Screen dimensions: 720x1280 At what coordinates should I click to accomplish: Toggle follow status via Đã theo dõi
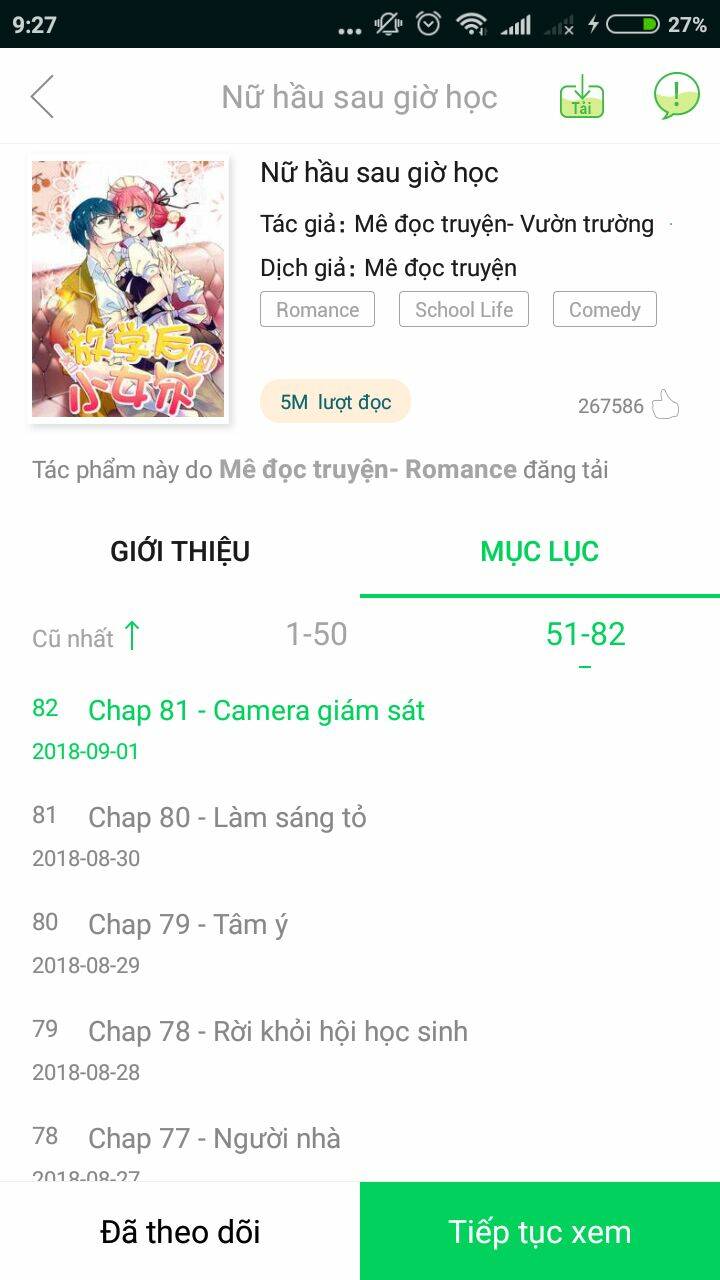tap(178, 1232)
